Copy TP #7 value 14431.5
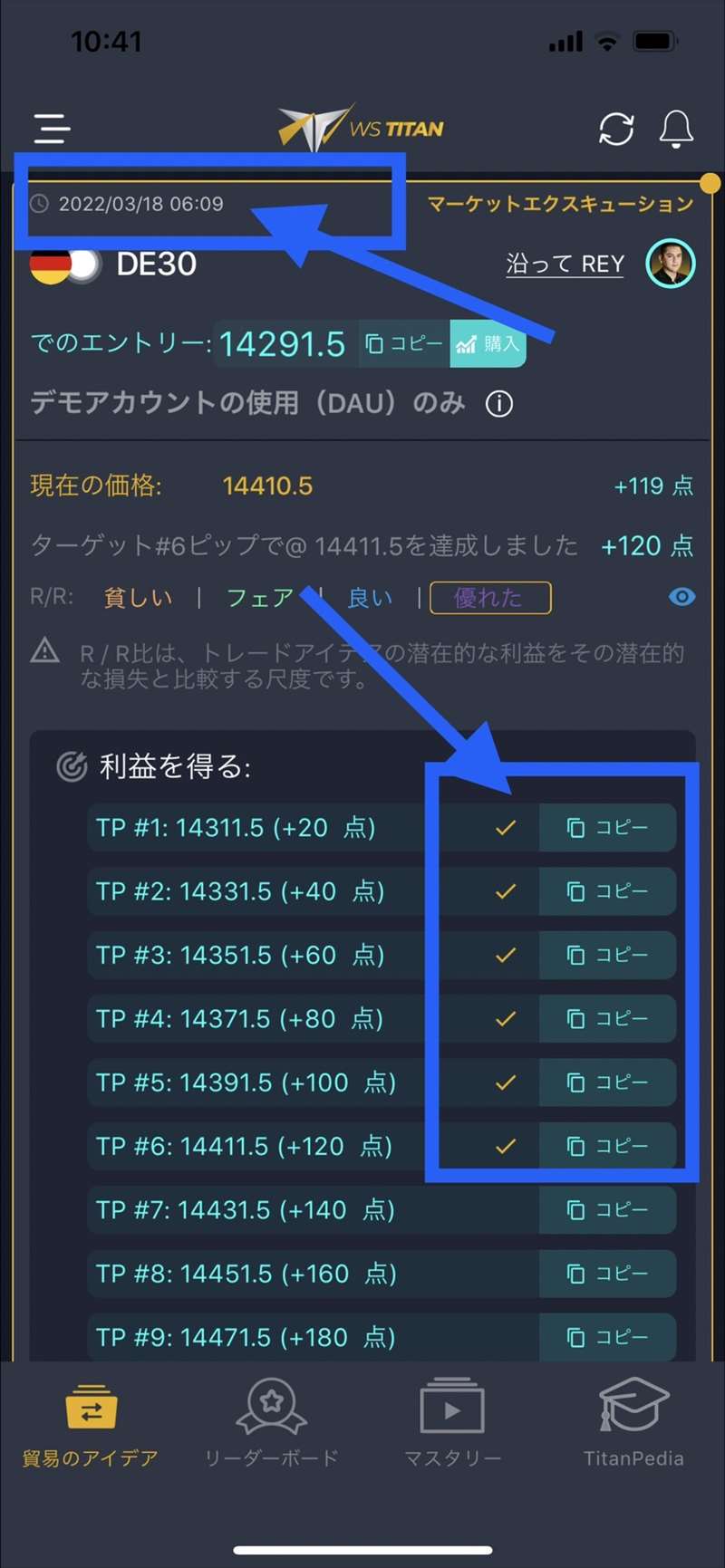Viewport: 725px width, 1568px height. [x=607, y=1210]
